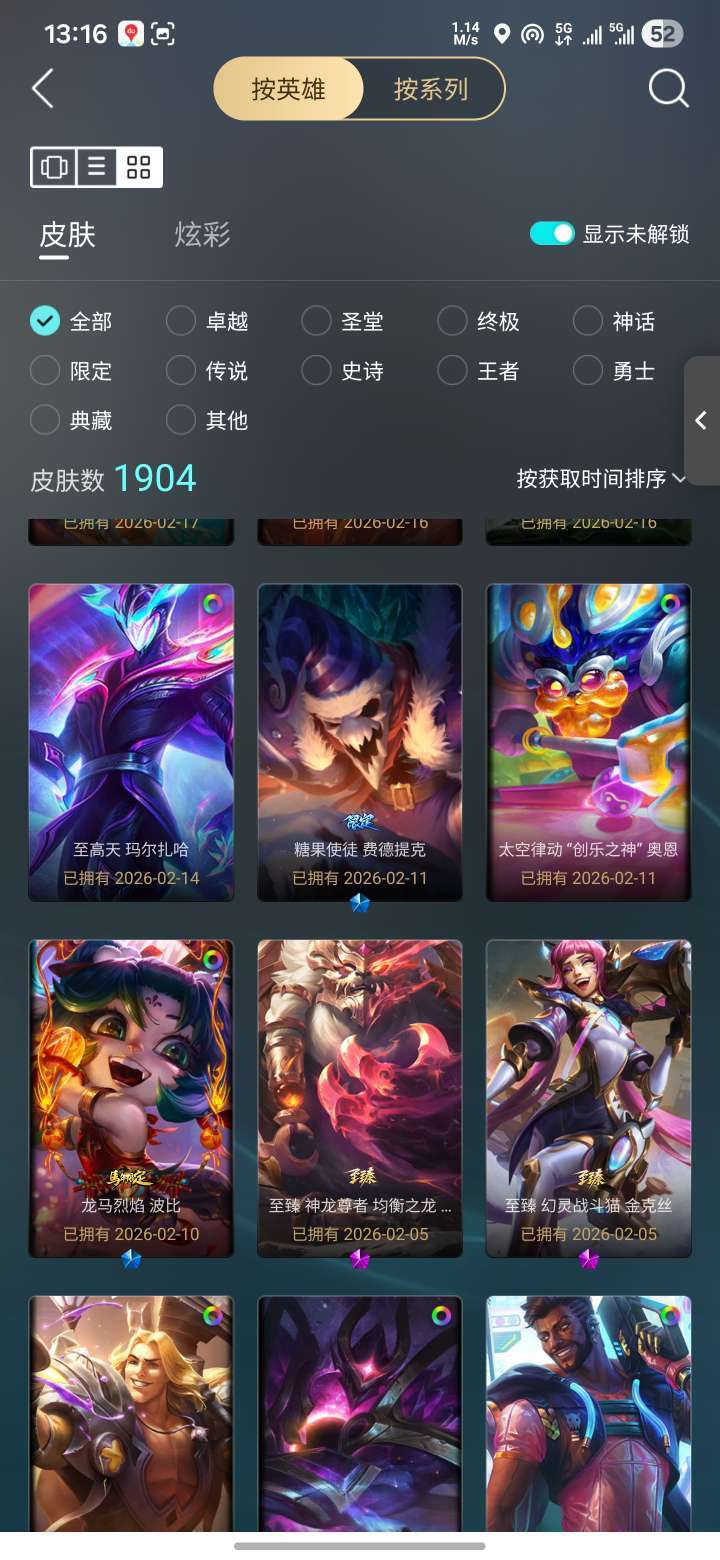Open the search magnifier icon
The height and width of the screenshot is (1560, 720).
(668, 89)
